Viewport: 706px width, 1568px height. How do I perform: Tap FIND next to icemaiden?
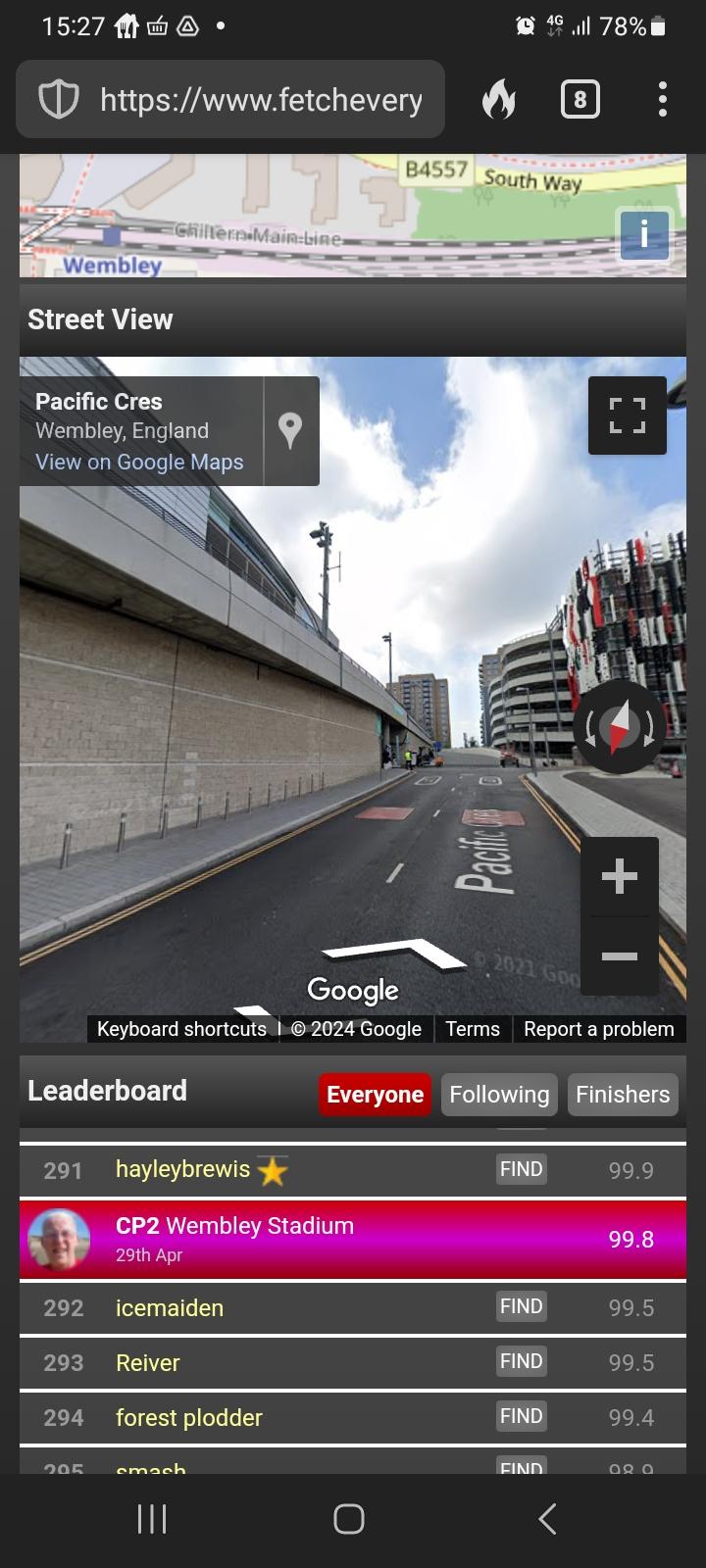tap(521, 1306)
